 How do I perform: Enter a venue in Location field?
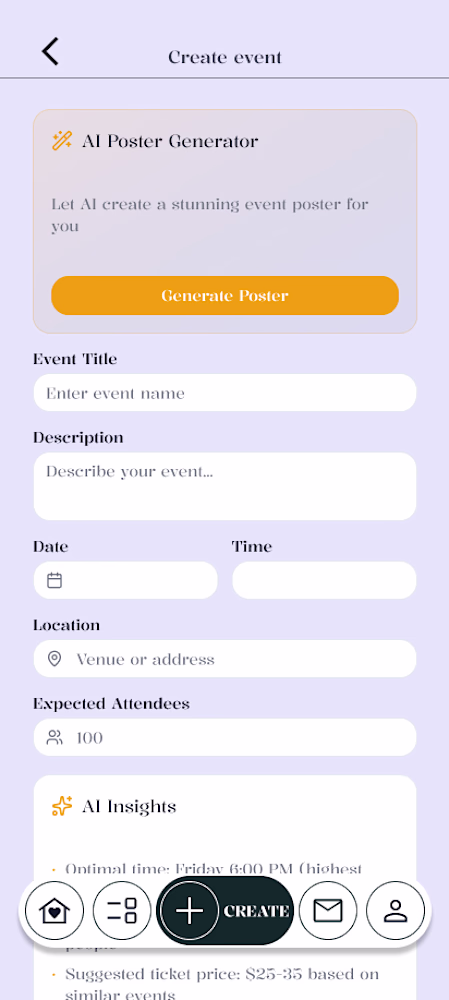click(224, 659)
